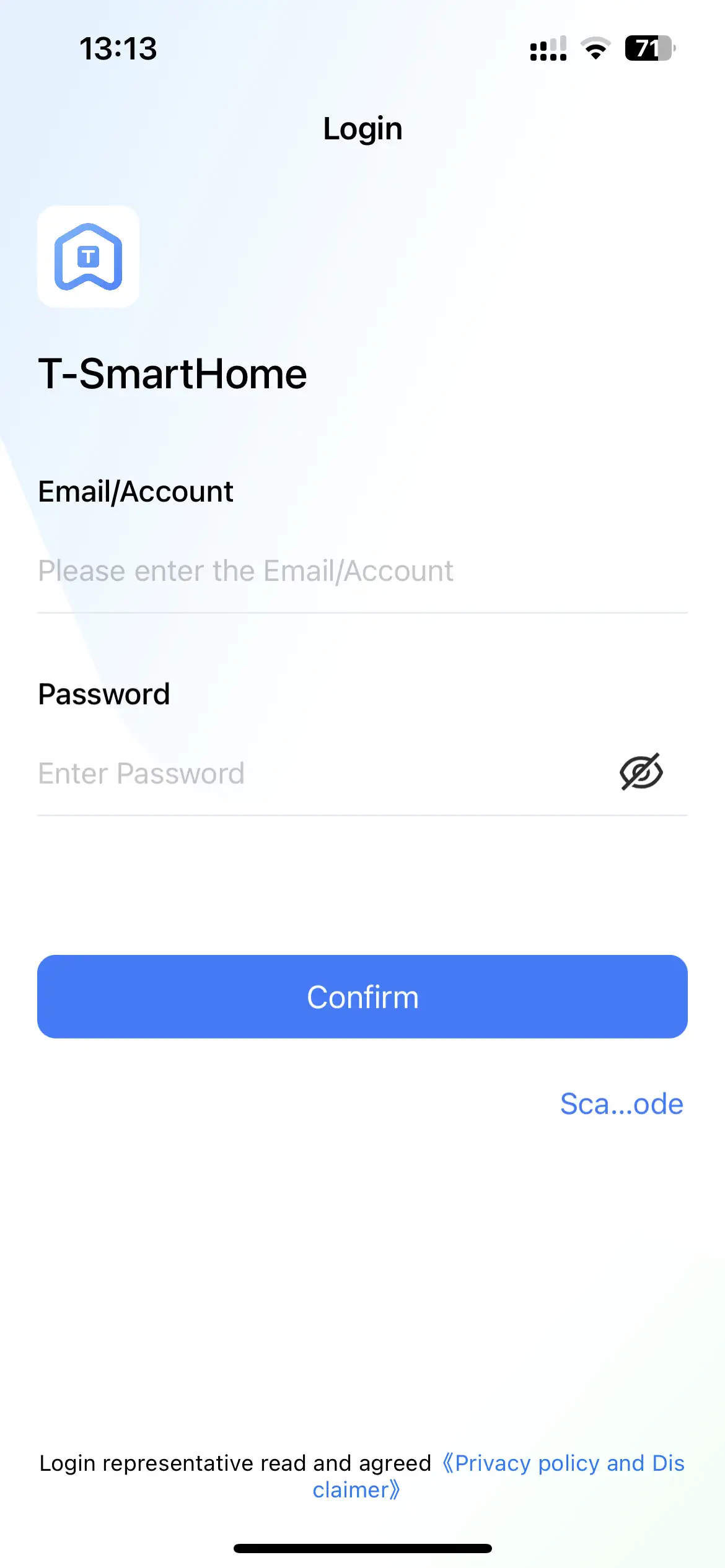Viewport: 725px width, 1568px height.
Task: Tap the Enter Password field
Action: (310, 773)
